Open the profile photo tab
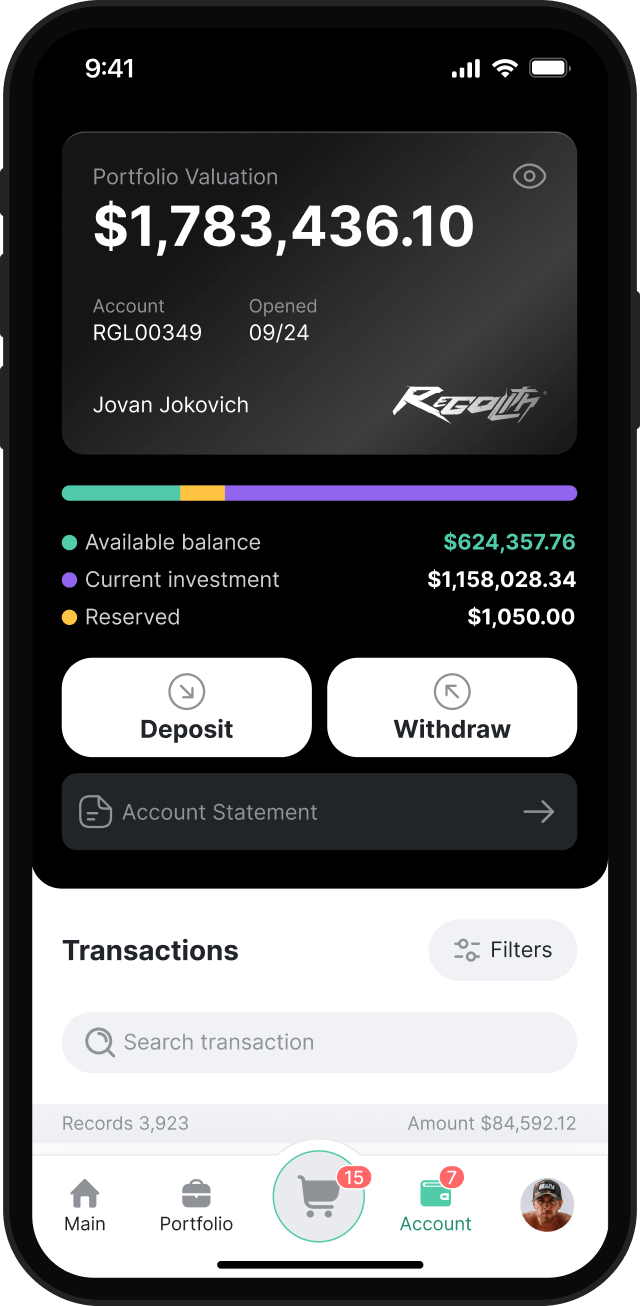This screenshot has height=1307, width=640. [547, 1204]
